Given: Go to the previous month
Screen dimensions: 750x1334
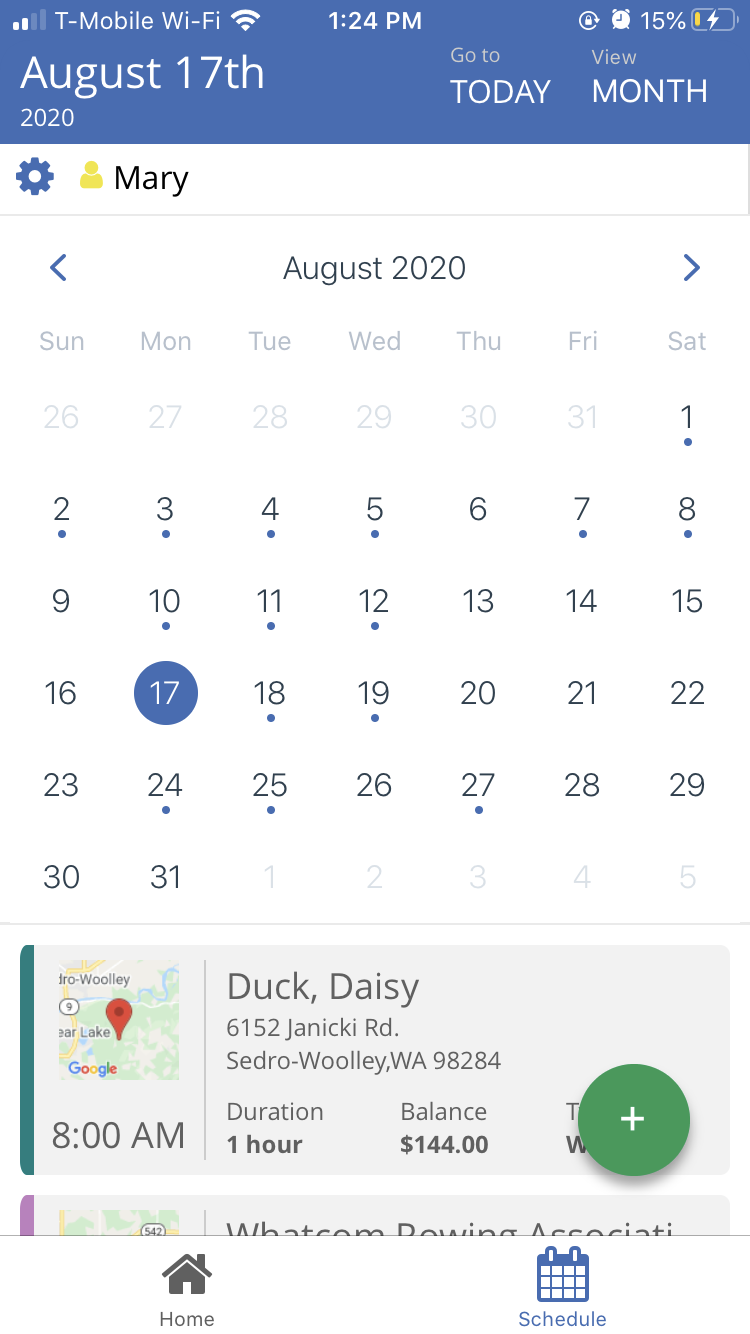Looking at the screenshot, I should pyautogui.click(x=59, y=268).
